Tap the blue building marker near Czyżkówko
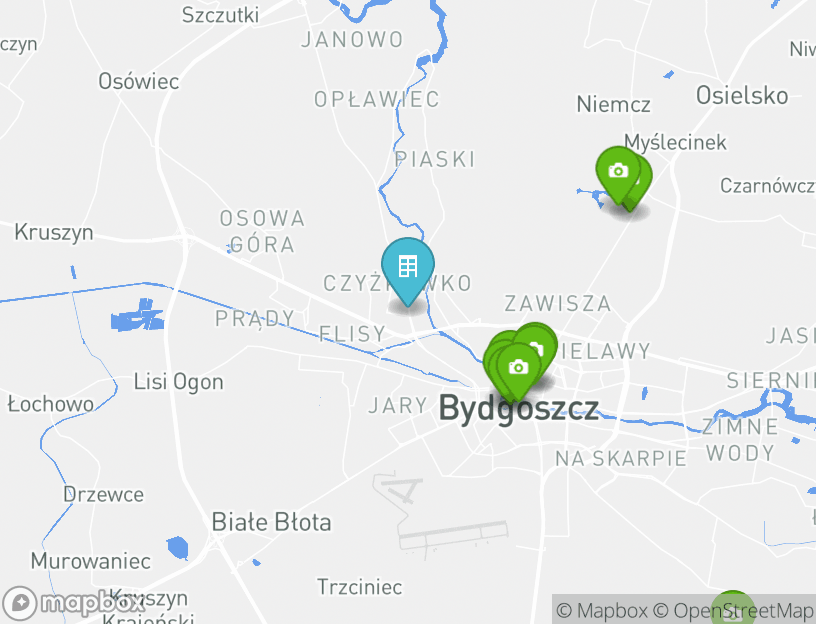This screenshot has width=816, height=624. [408, 267]
